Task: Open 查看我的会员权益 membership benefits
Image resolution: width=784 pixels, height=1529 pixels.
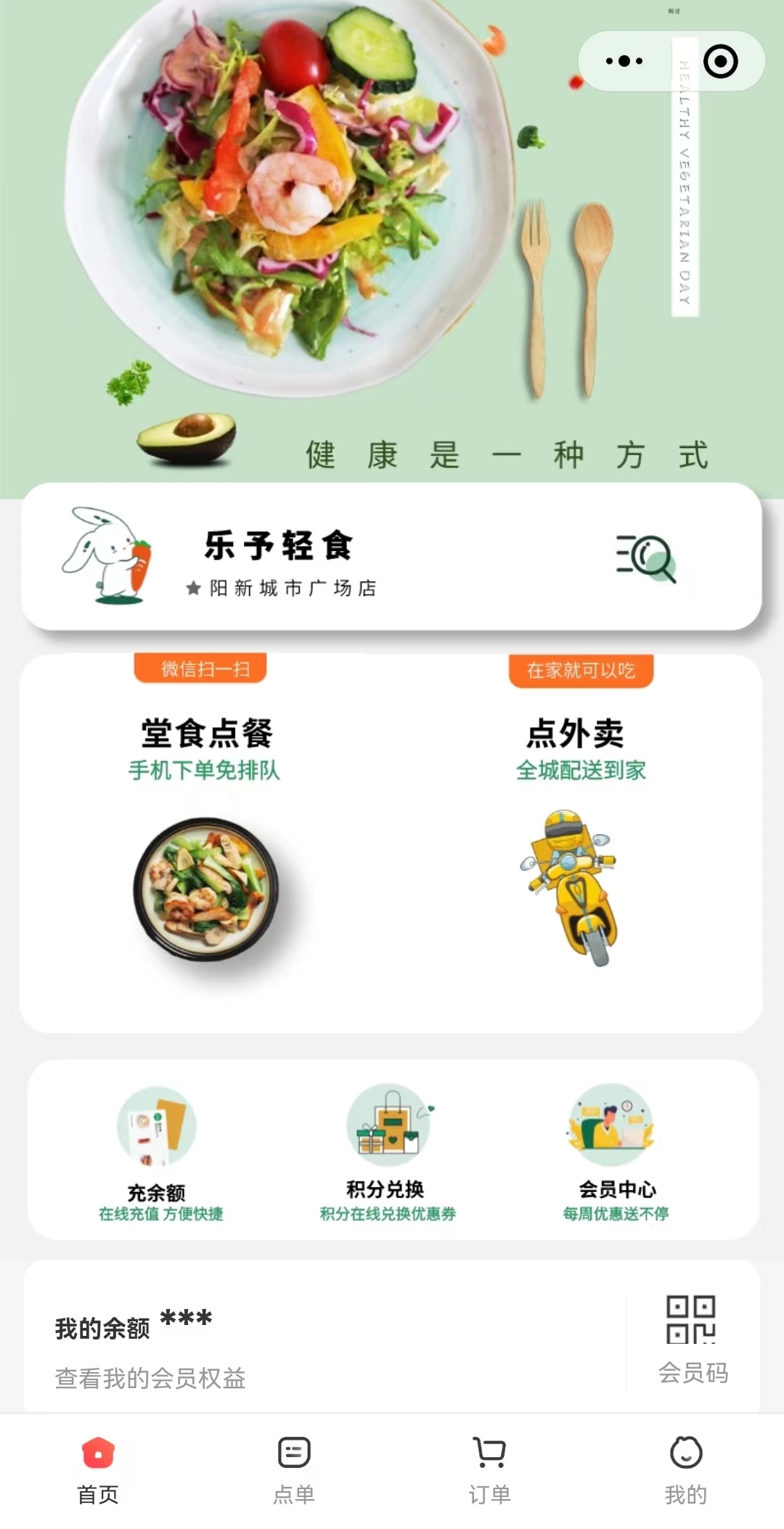Action: click(151, 1378)
